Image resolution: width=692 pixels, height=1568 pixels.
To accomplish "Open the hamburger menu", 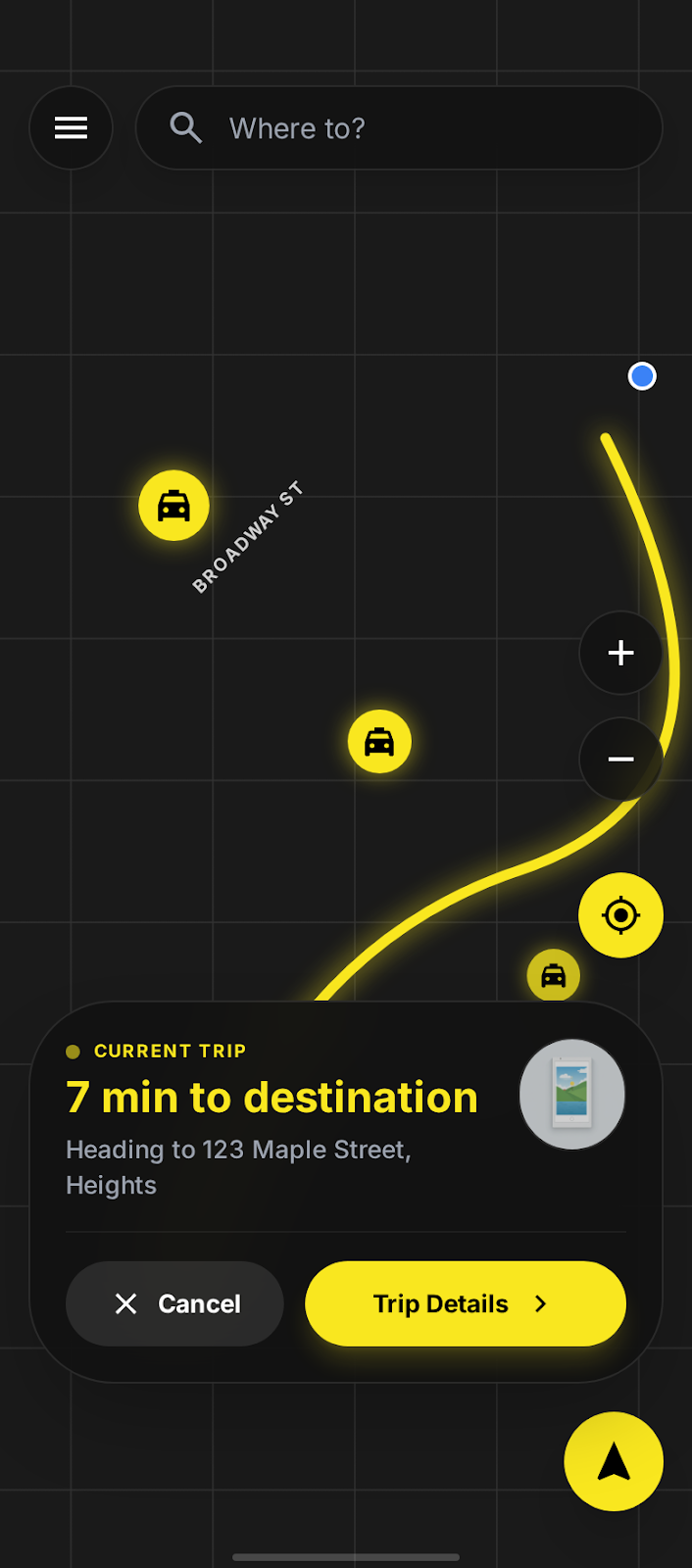I will [71, 128].
